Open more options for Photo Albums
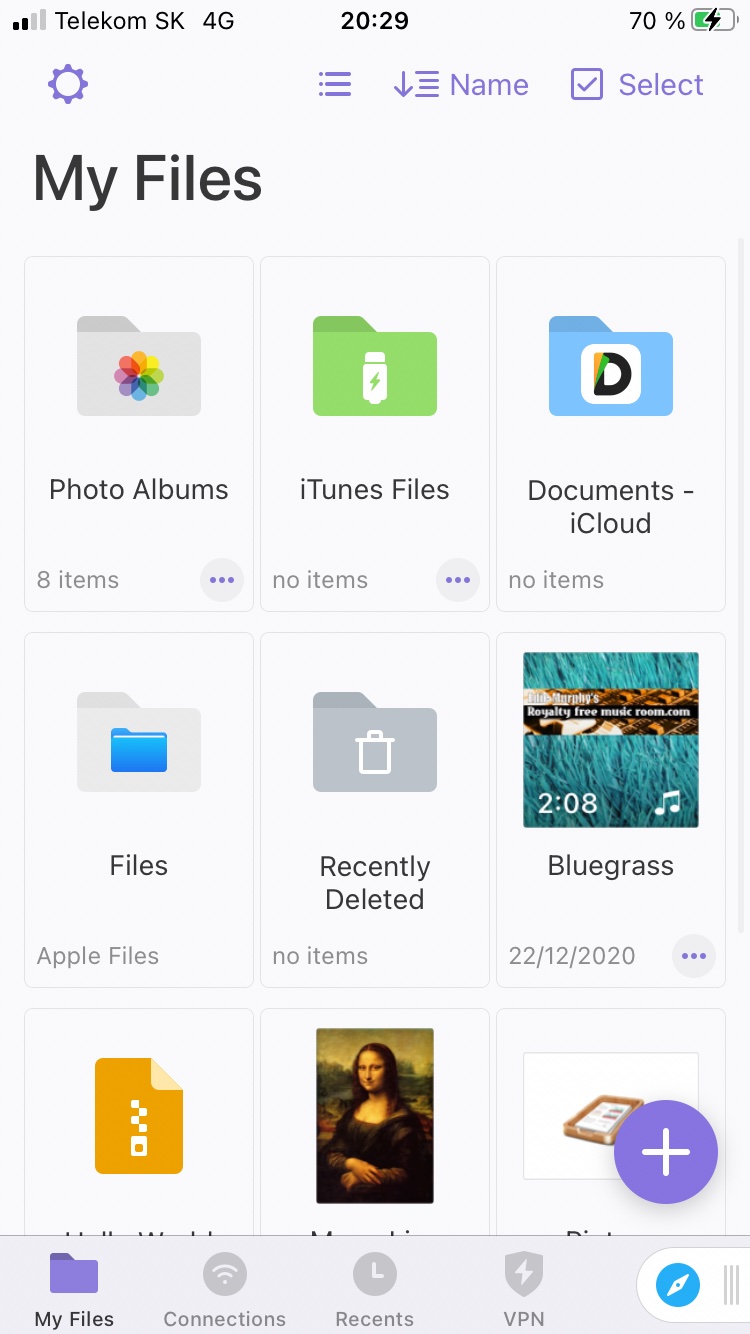 pos(222,580)
